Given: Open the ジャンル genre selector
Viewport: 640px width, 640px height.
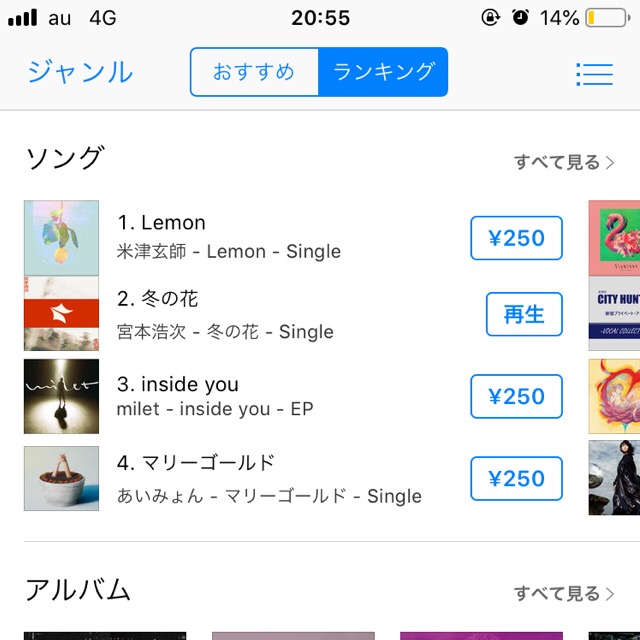Looking at the screenshot, I should (80, 72).
